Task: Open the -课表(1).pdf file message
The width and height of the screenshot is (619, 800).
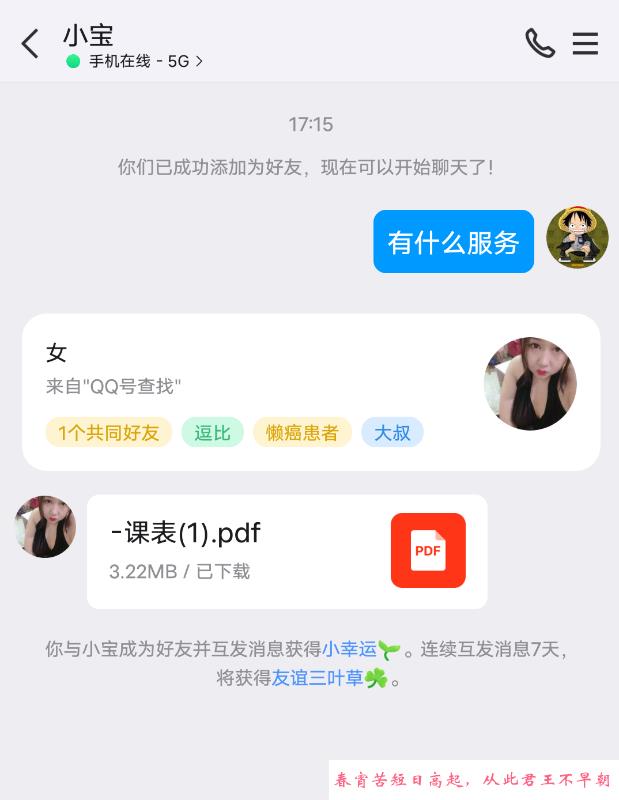Action: 287,551
